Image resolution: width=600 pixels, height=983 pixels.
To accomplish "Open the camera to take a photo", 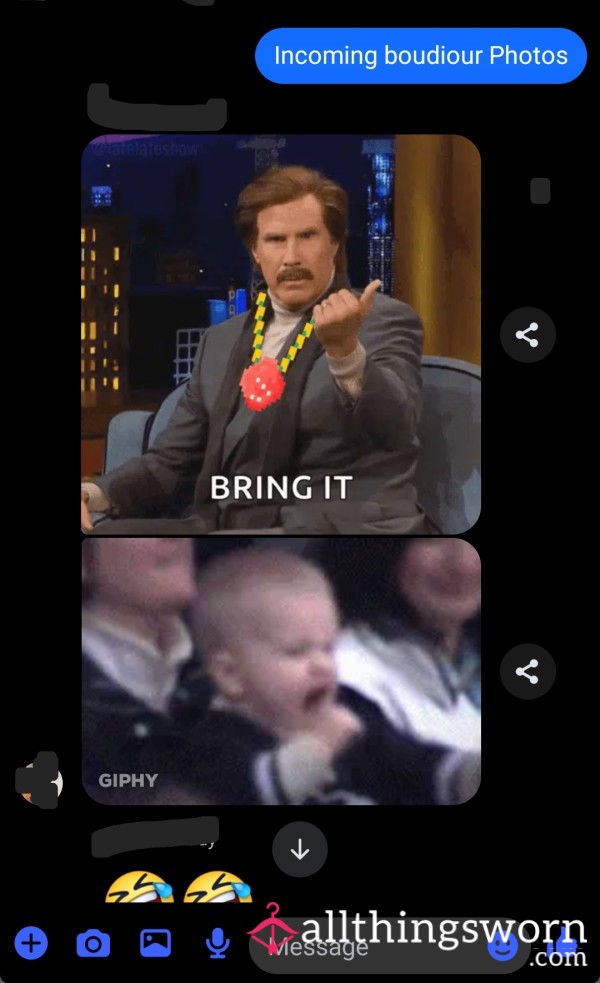I will tap(93, 943).
